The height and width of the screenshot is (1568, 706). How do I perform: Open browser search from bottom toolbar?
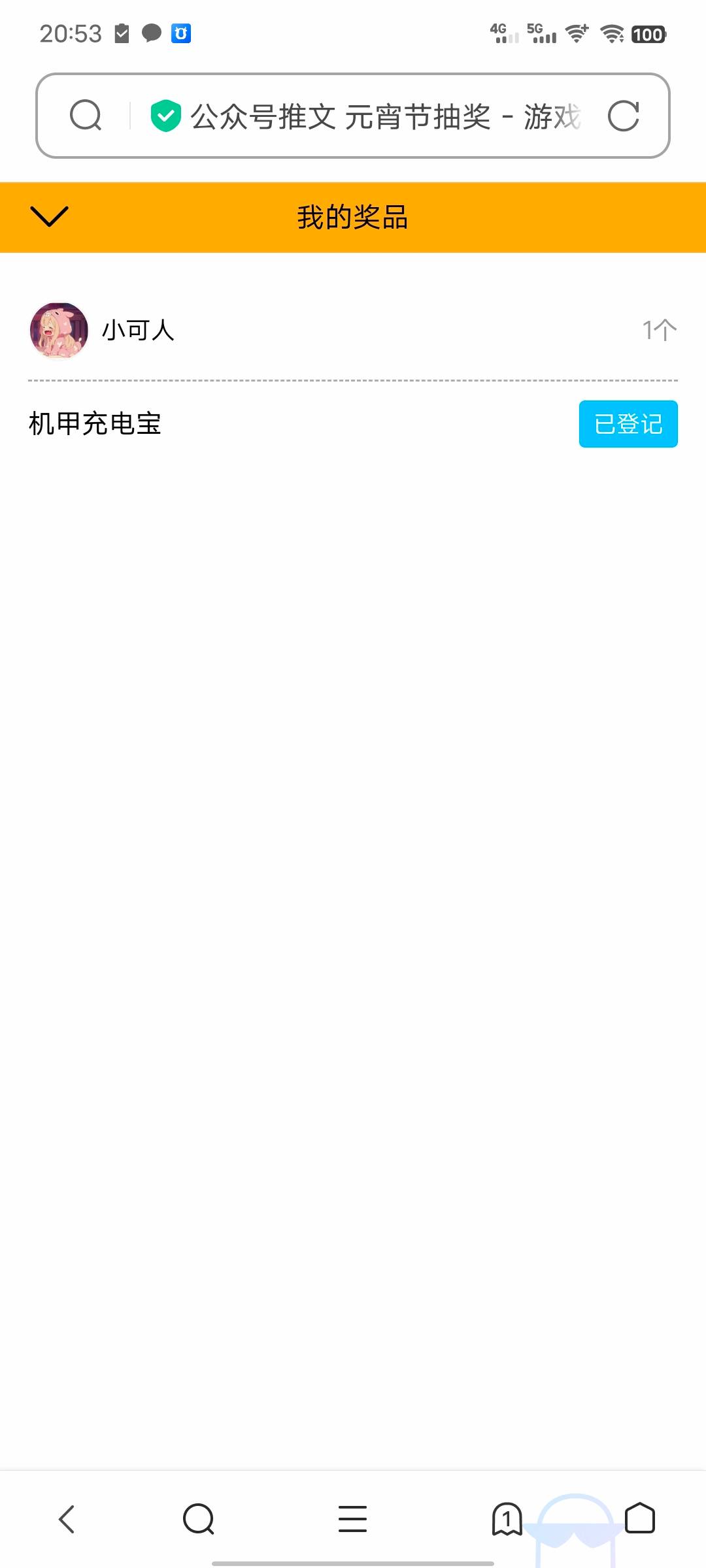pyautogui.click(x=199, y=1519)
